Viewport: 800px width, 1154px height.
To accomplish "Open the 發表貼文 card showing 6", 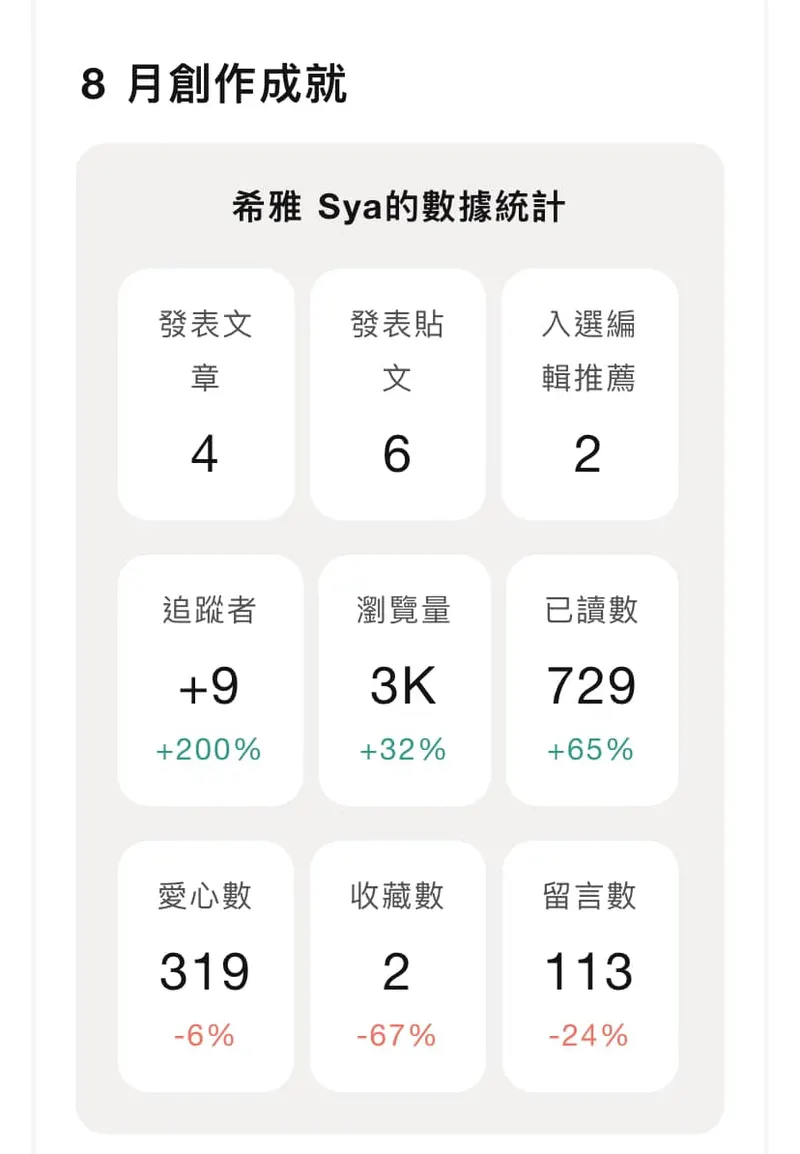I will tap(398, 394).
